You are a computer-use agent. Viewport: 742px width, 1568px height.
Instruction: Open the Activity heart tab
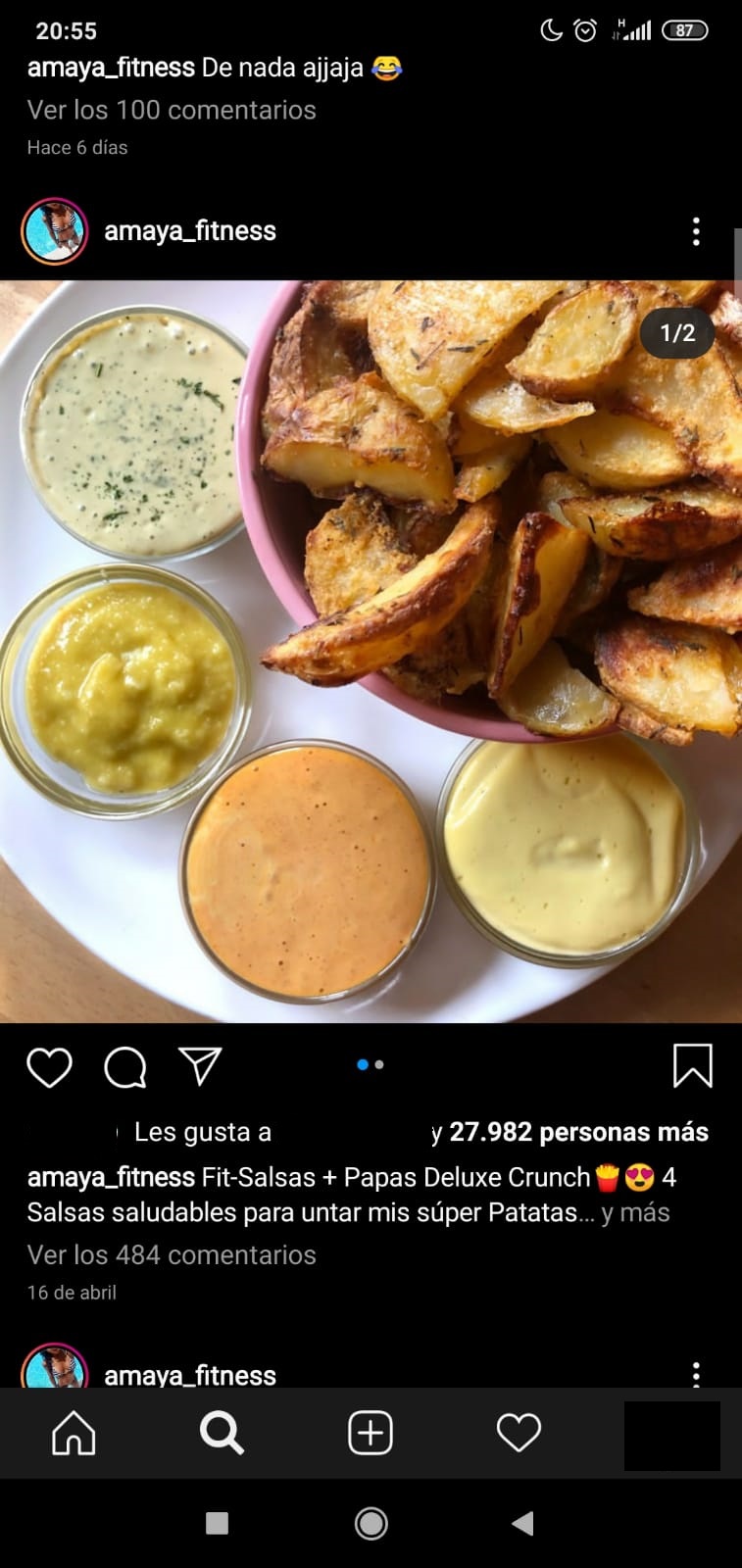click(x=519, y=1434)
